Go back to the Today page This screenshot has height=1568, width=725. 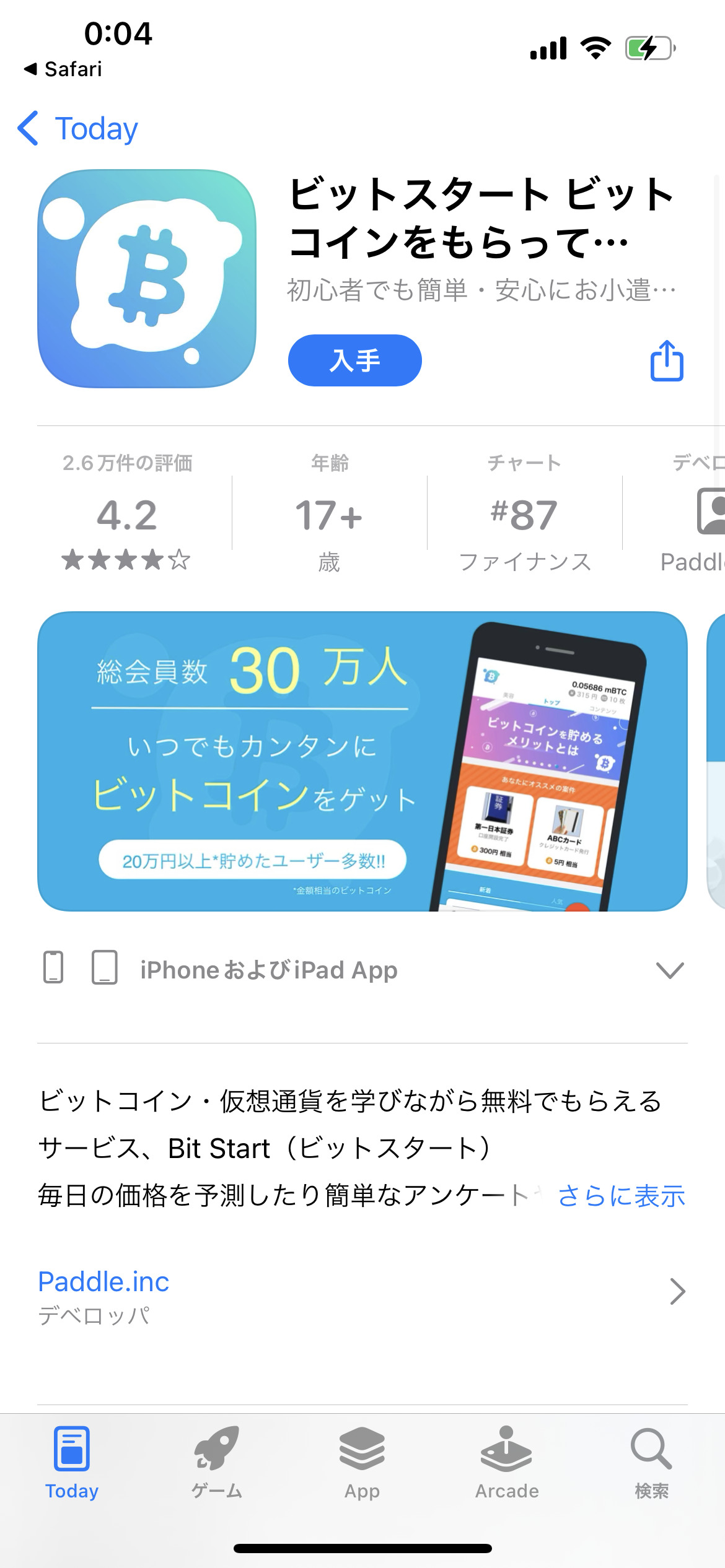coord(78,129)
